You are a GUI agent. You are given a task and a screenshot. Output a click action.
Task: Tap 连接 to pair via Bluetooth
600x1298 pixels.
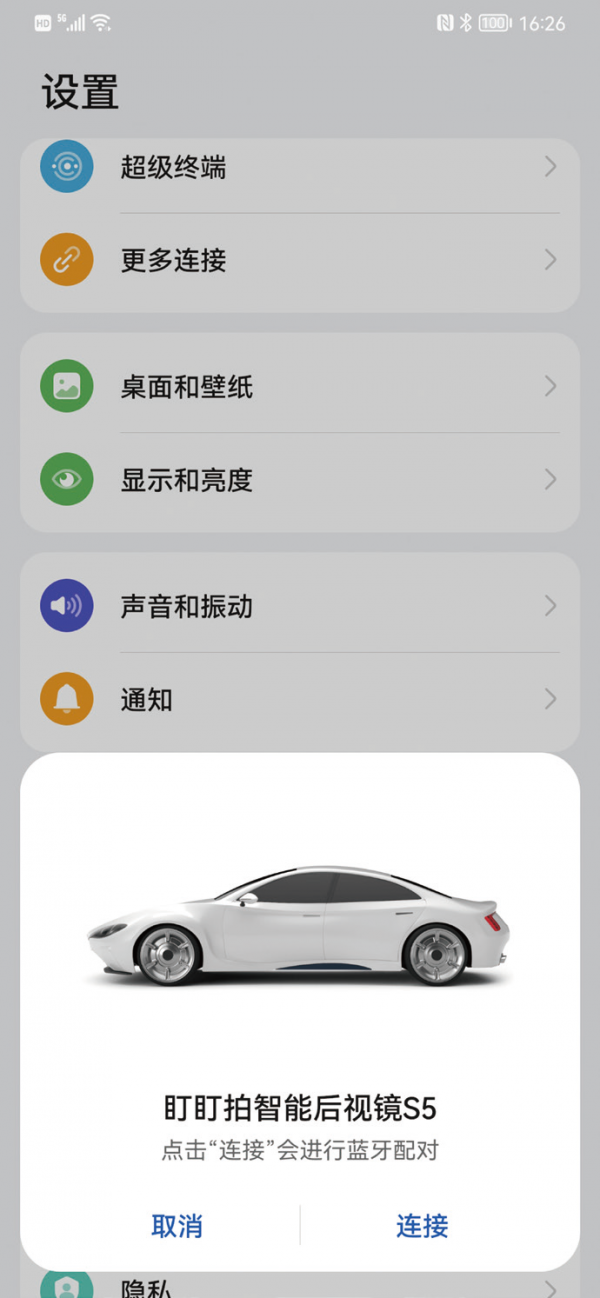point(422,1226)
